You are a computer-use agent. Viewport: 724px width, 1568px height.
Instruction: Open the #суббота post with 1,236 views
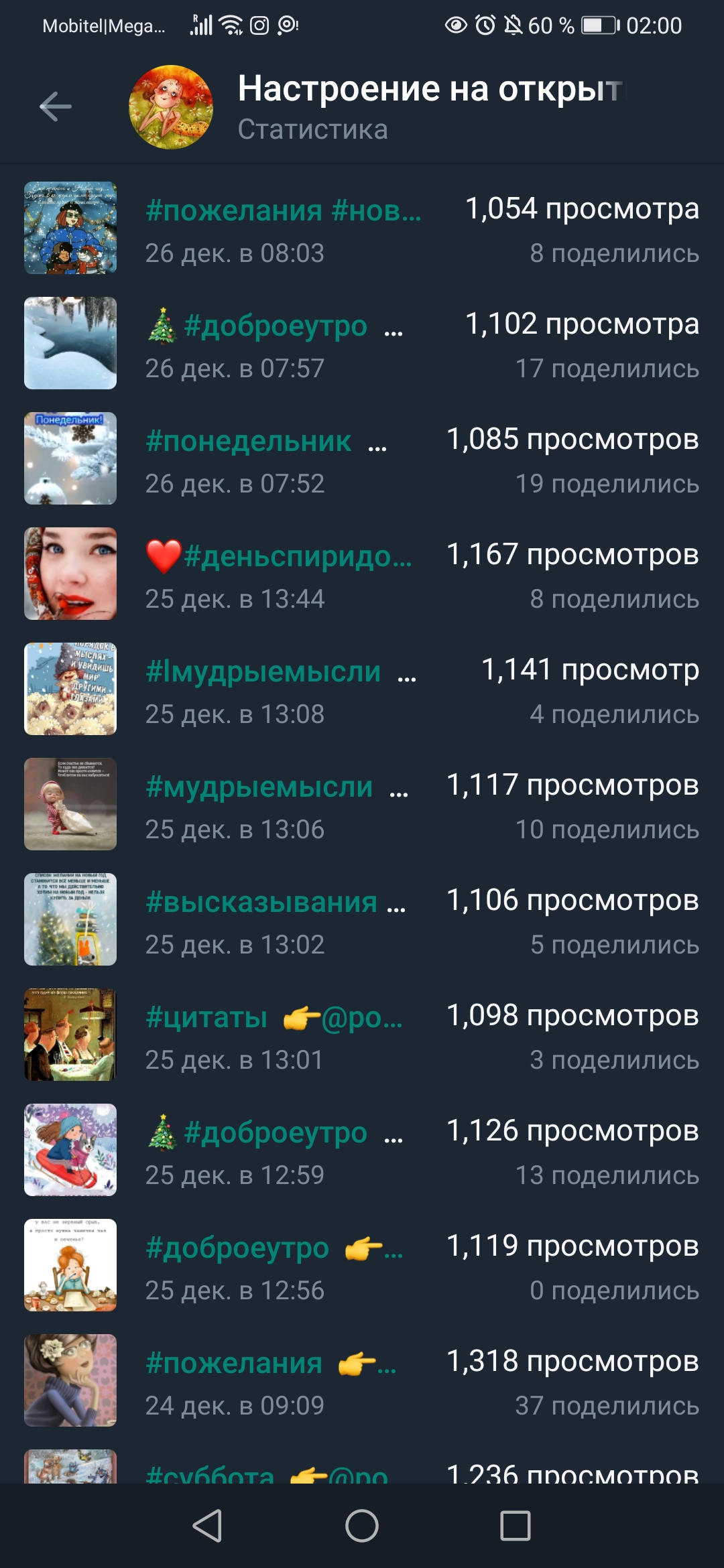pyautogui.click(x=362, y=1470)
